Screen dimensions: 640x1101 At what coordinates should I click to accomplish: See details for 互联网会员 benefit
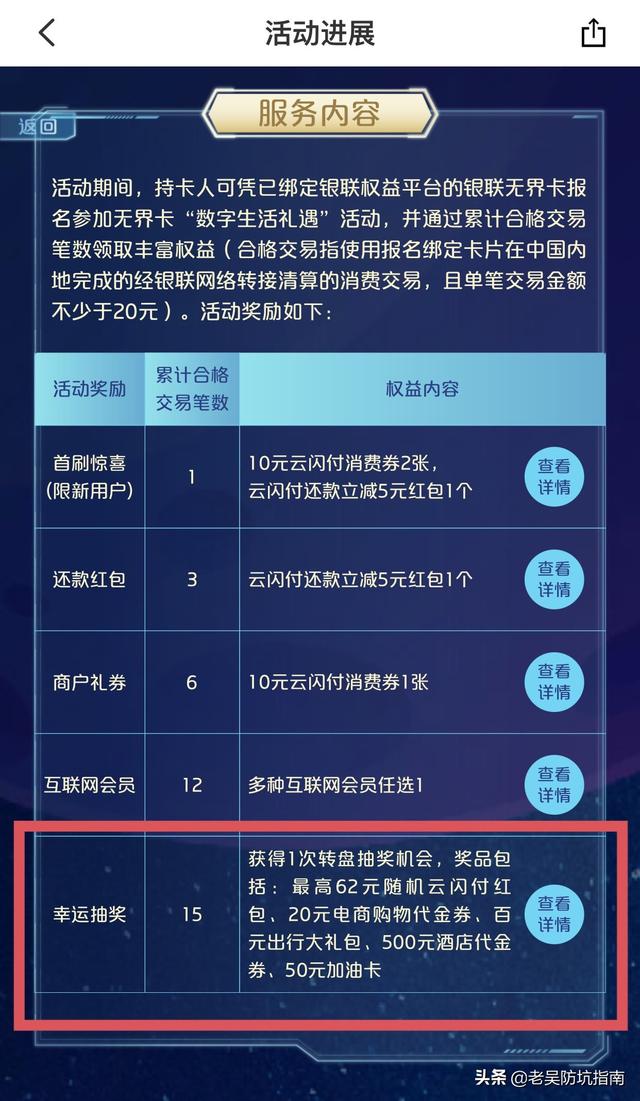click(x=554, y=785)
